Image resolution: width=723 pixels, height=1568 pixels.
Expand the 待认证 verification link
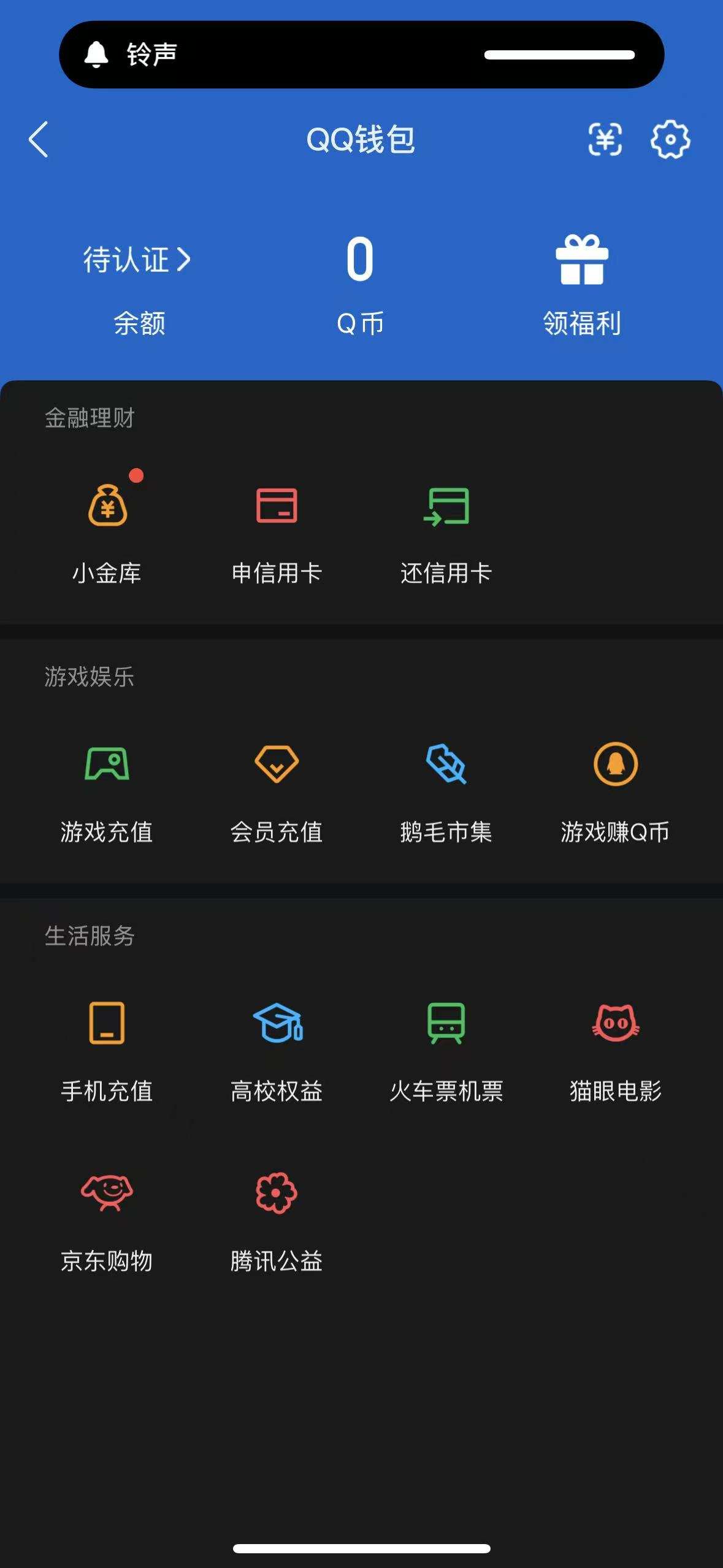(x=136, y=260)
